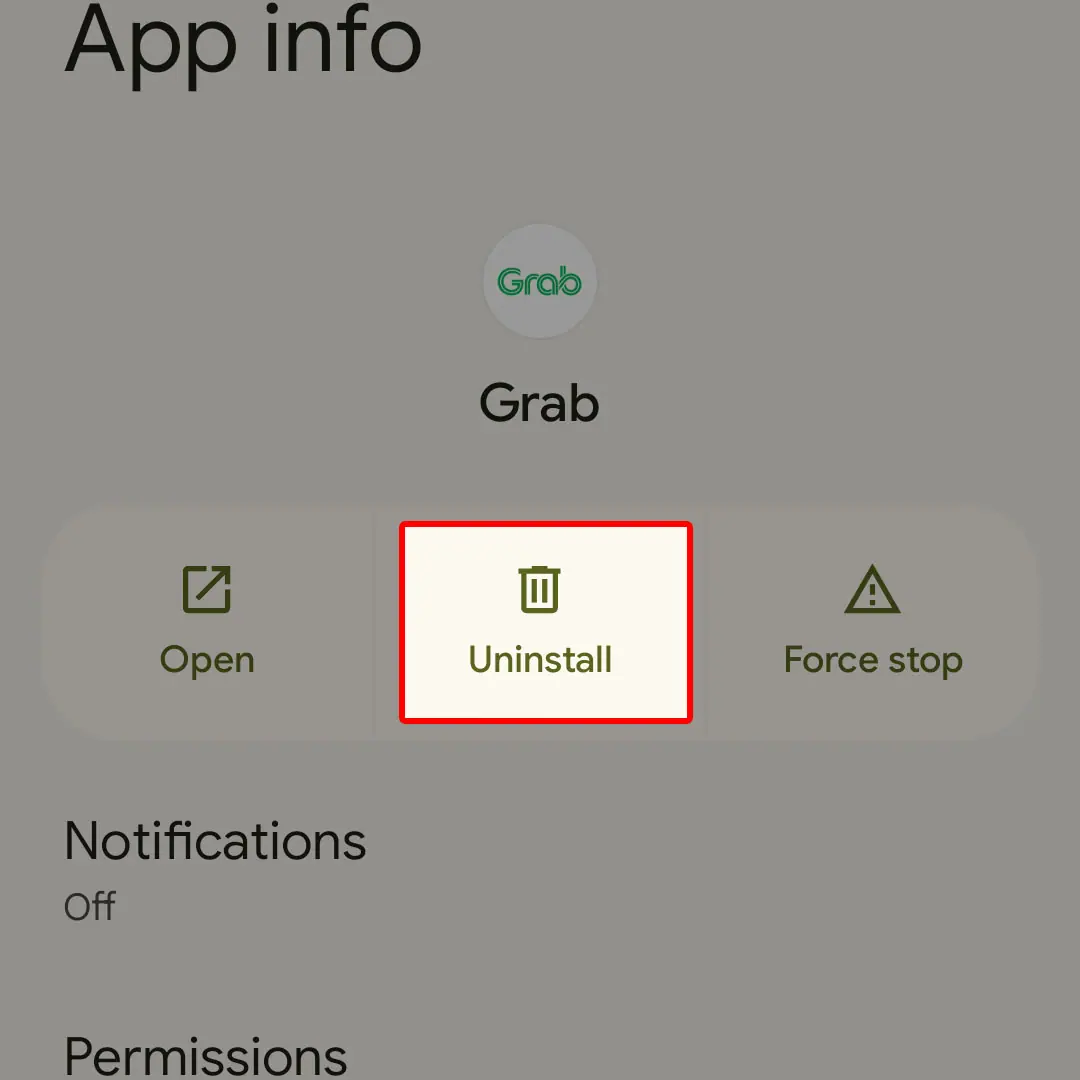Open the Grab app
The image size is (1080, 1080).
point(207,620)
